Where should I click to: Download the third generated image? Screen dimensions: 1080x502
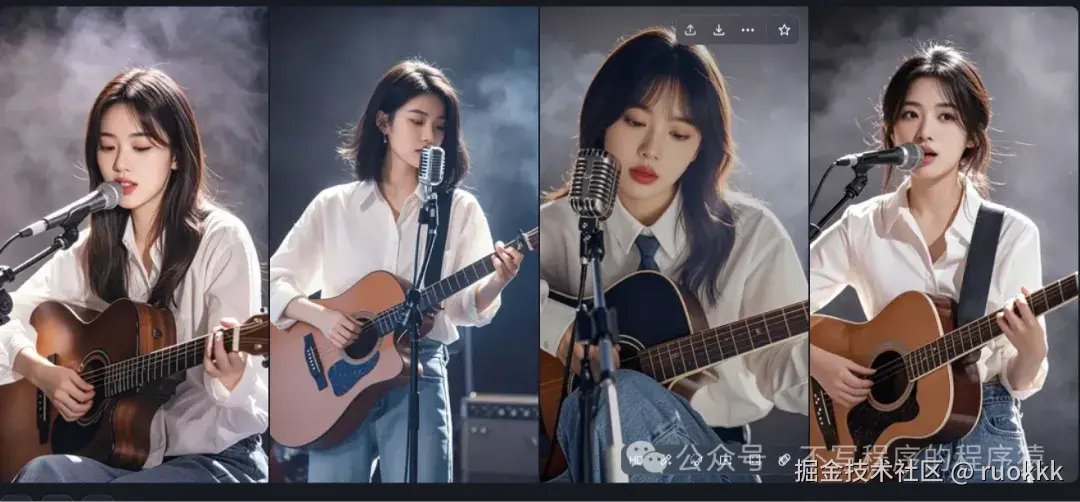[x=718, y=30]
